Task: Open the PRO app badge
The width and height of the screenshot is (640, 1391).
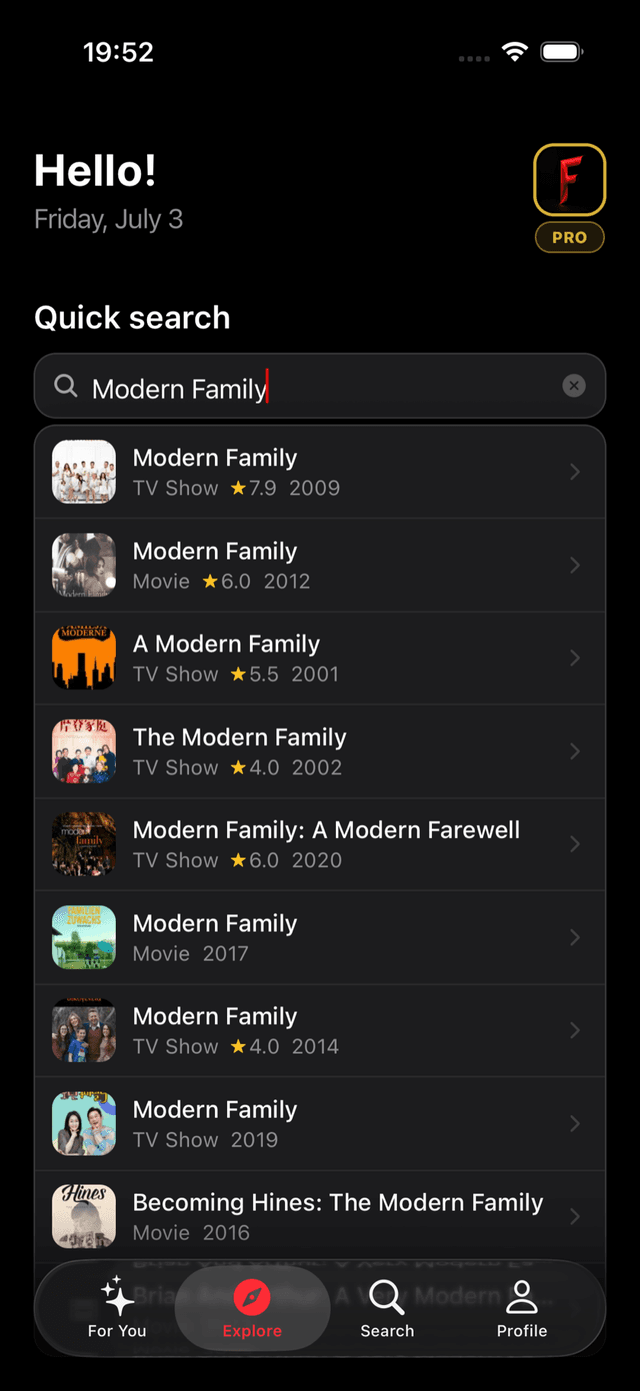Action: (569, 197)
